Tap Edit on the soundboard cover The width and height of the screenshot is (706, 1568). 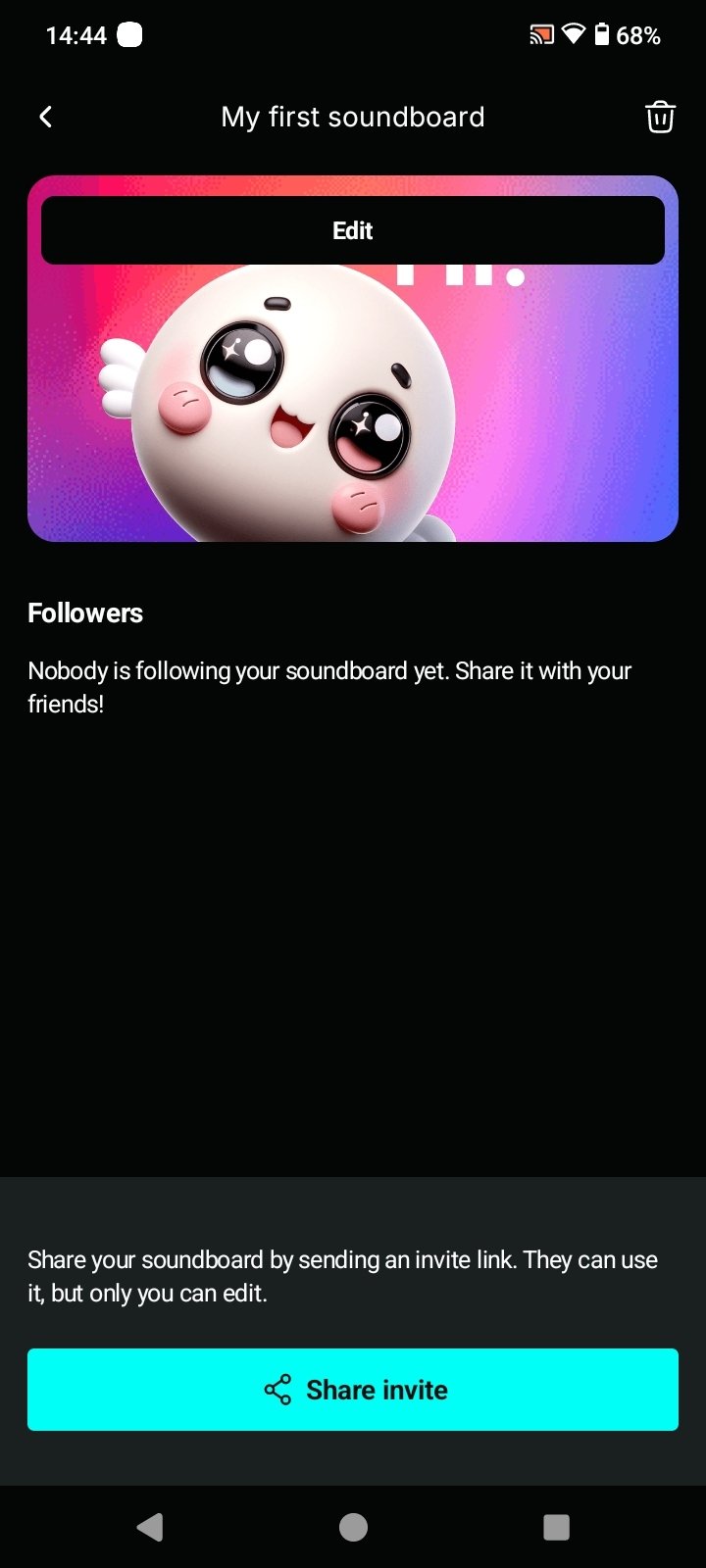(x=353, y=230)
